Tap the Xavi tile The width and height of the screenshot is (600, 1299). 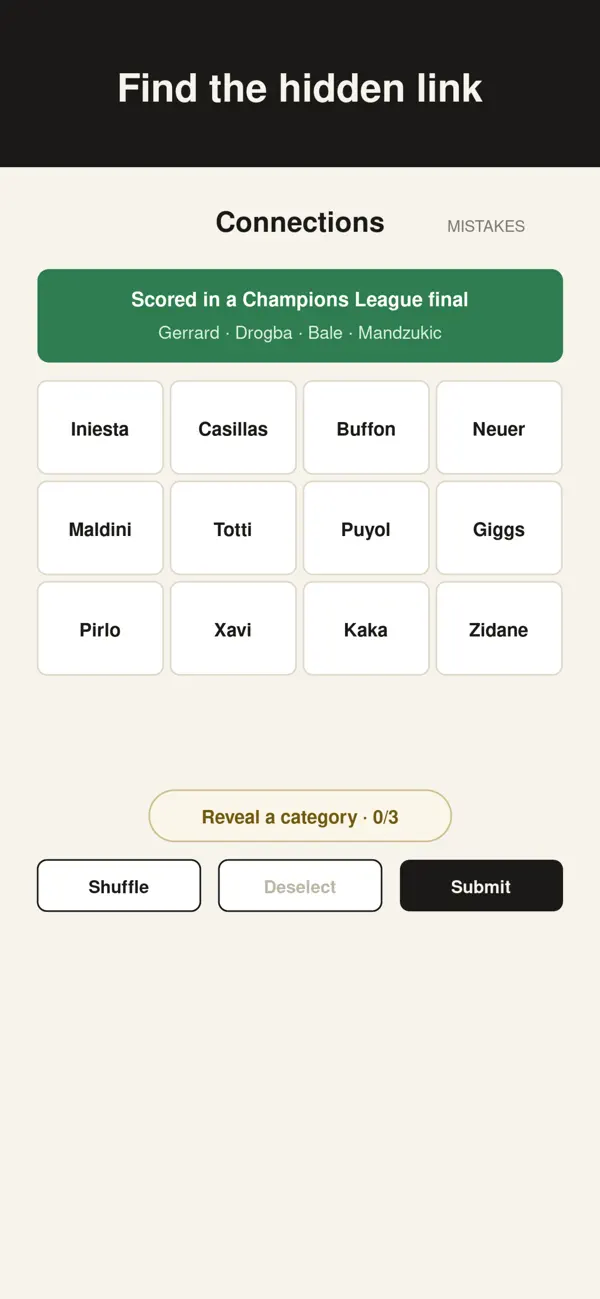pos(233,629)
